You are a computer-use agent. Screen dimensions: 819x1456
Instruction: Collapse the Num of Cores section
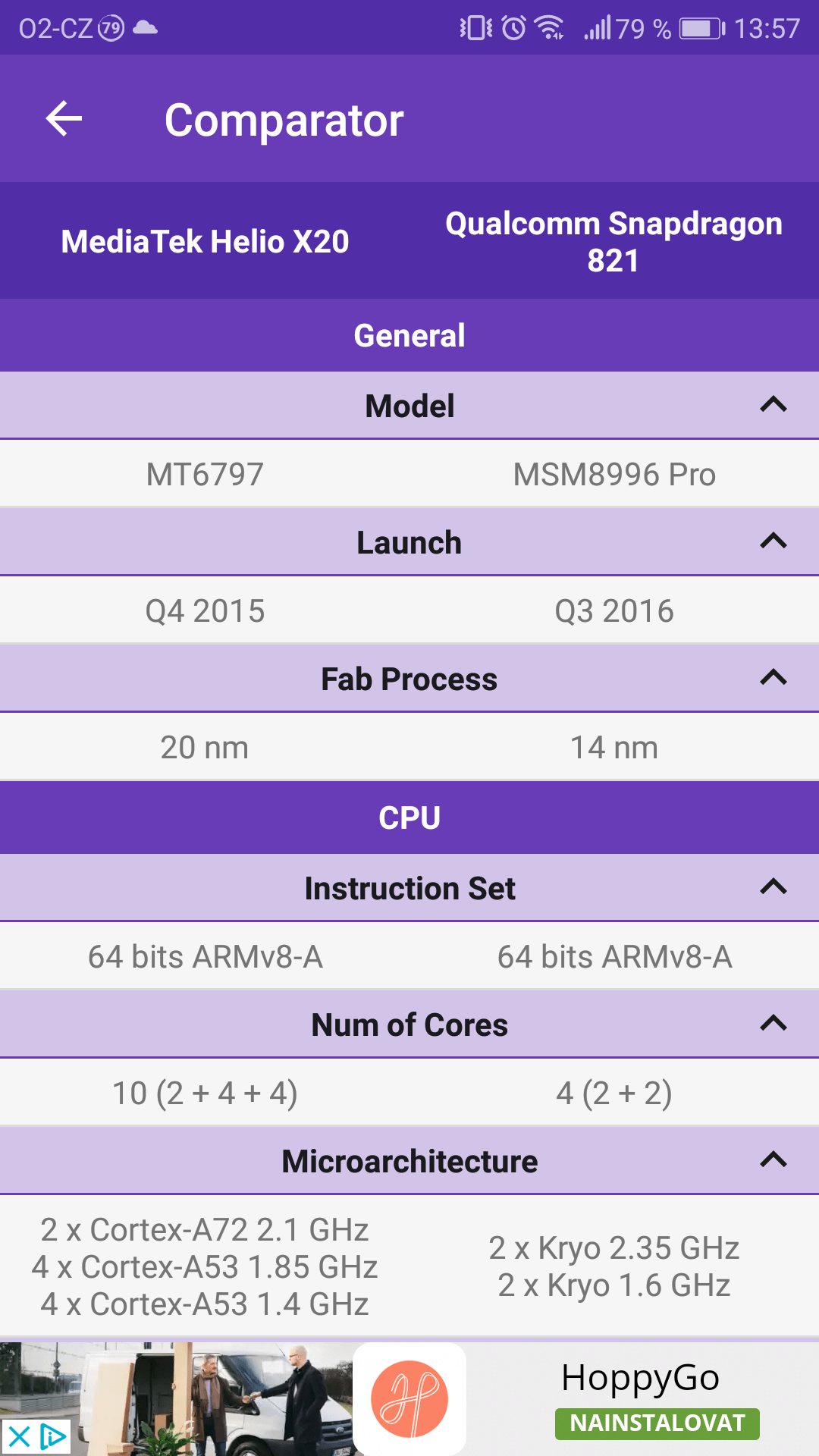click(773, 1024)
